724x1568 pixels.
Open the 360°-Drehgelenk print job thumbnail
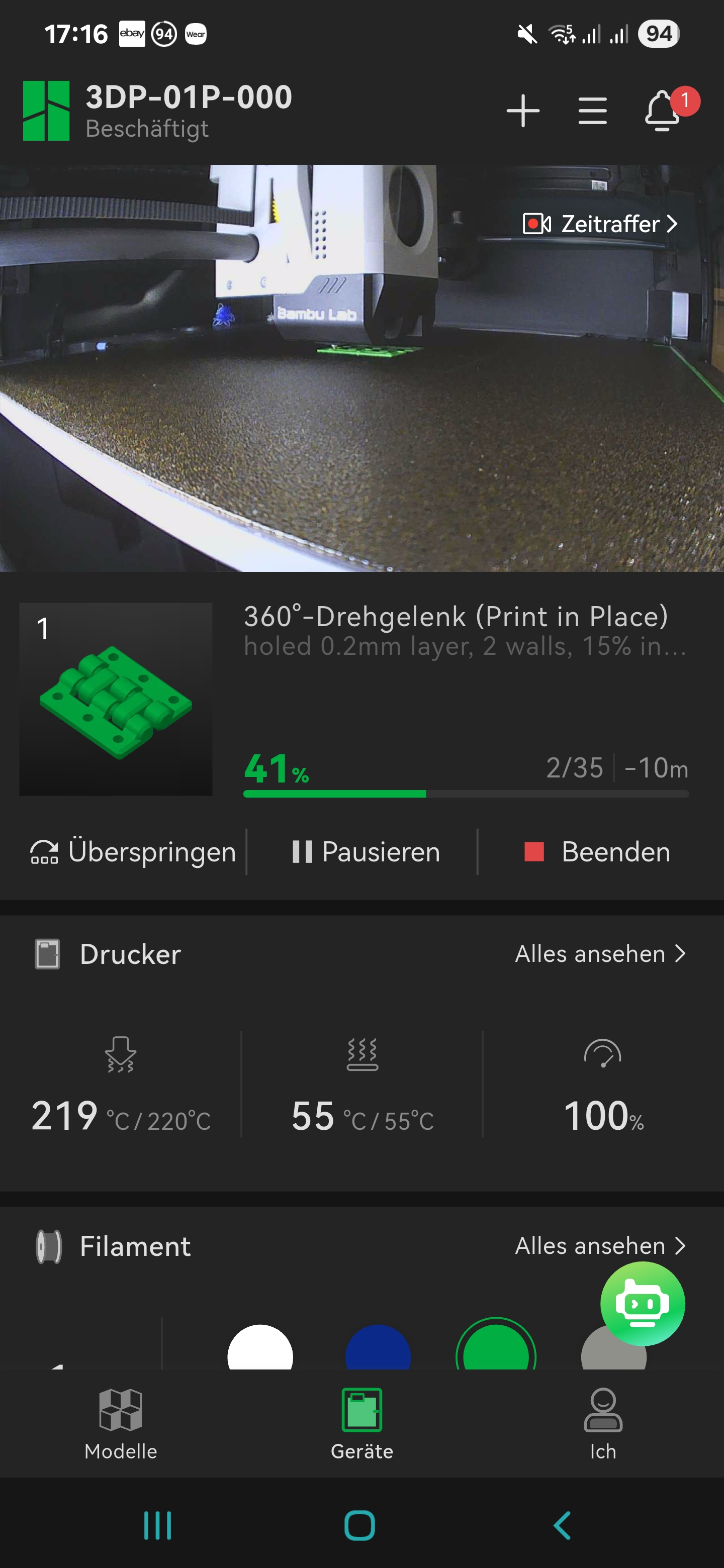(116, 699)
